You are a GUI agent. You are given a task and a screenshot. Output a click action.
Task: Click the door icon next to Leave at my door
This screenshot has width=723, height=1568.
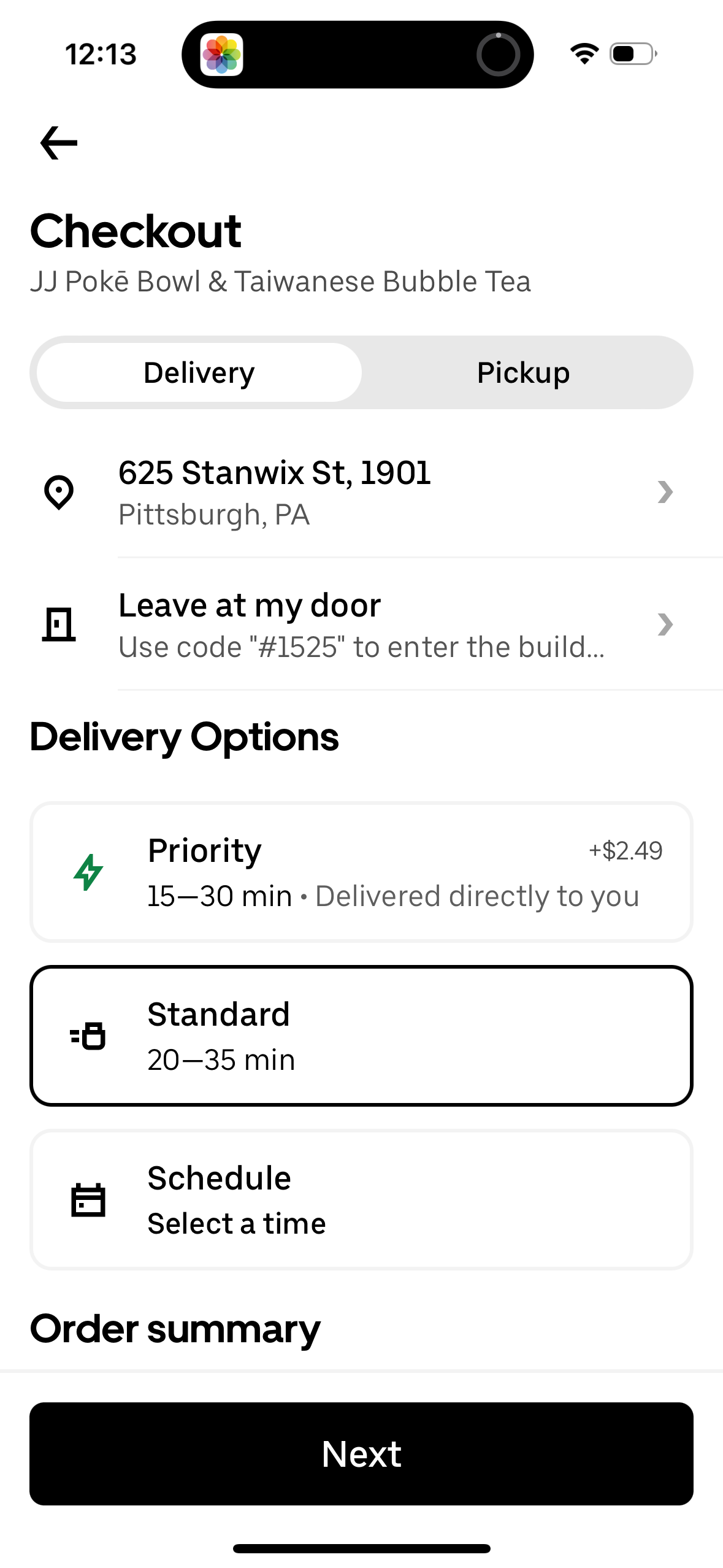(x=58, y=624)
